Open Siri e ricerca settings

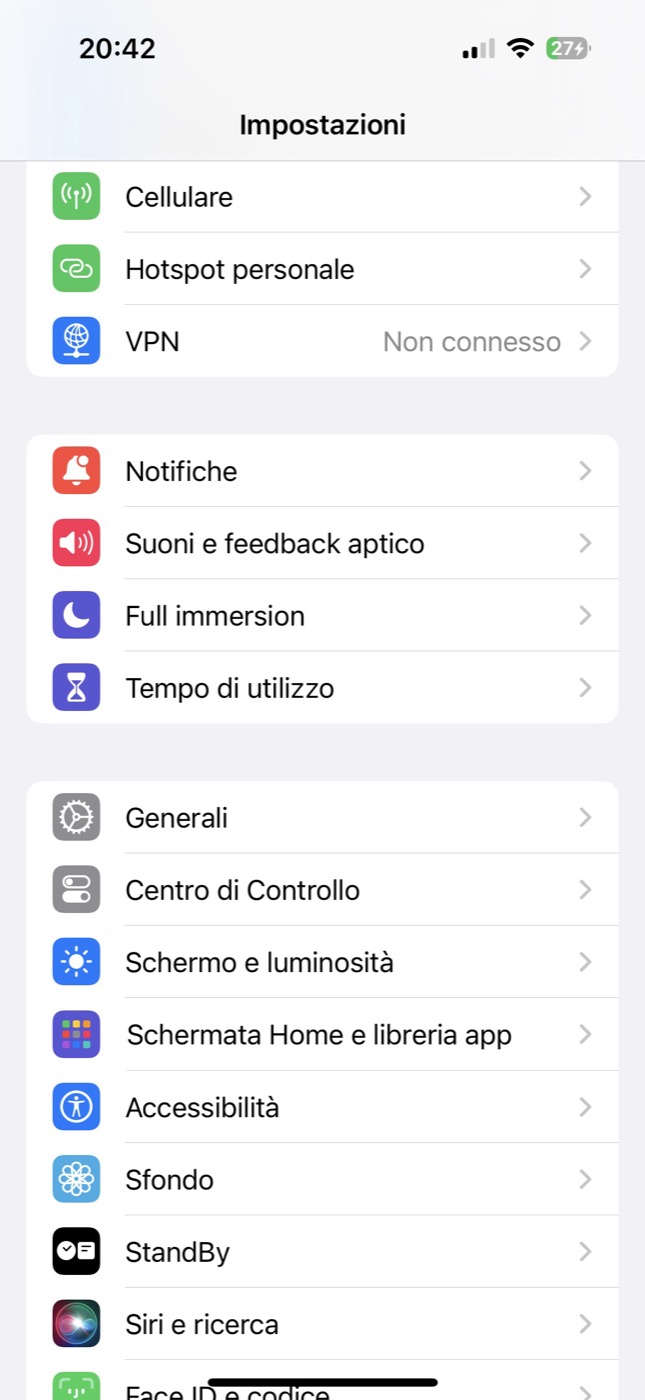point(322,1323)
